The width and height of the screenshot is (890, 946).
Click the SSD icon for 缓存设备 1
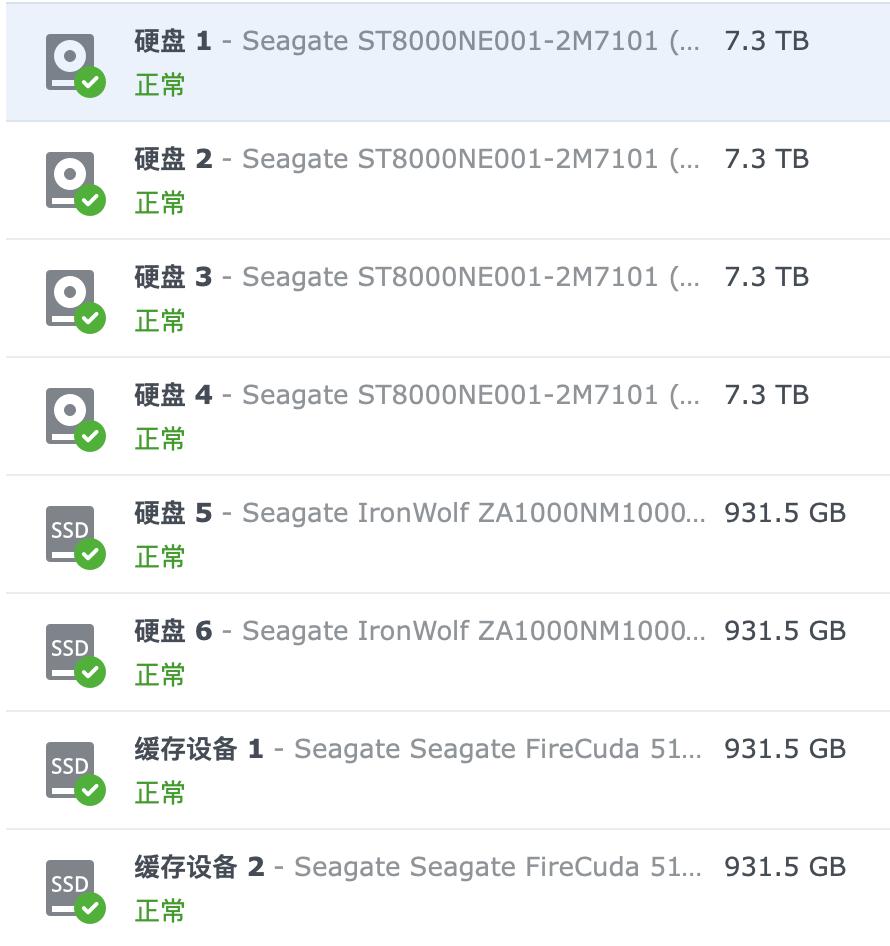tap(69, 768)
